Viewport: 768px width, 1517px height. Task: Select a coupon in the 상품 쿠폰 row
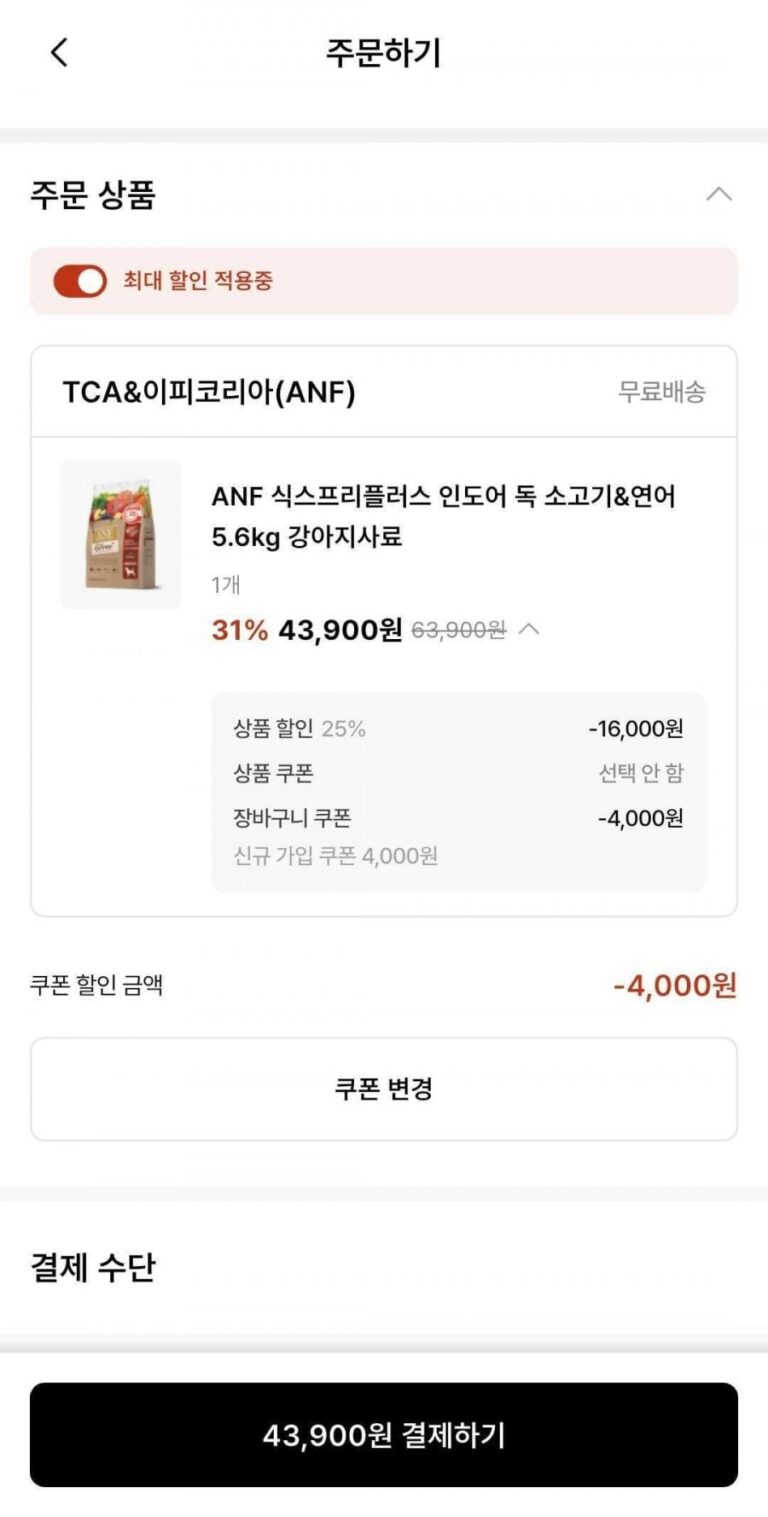tap(458, 773)
